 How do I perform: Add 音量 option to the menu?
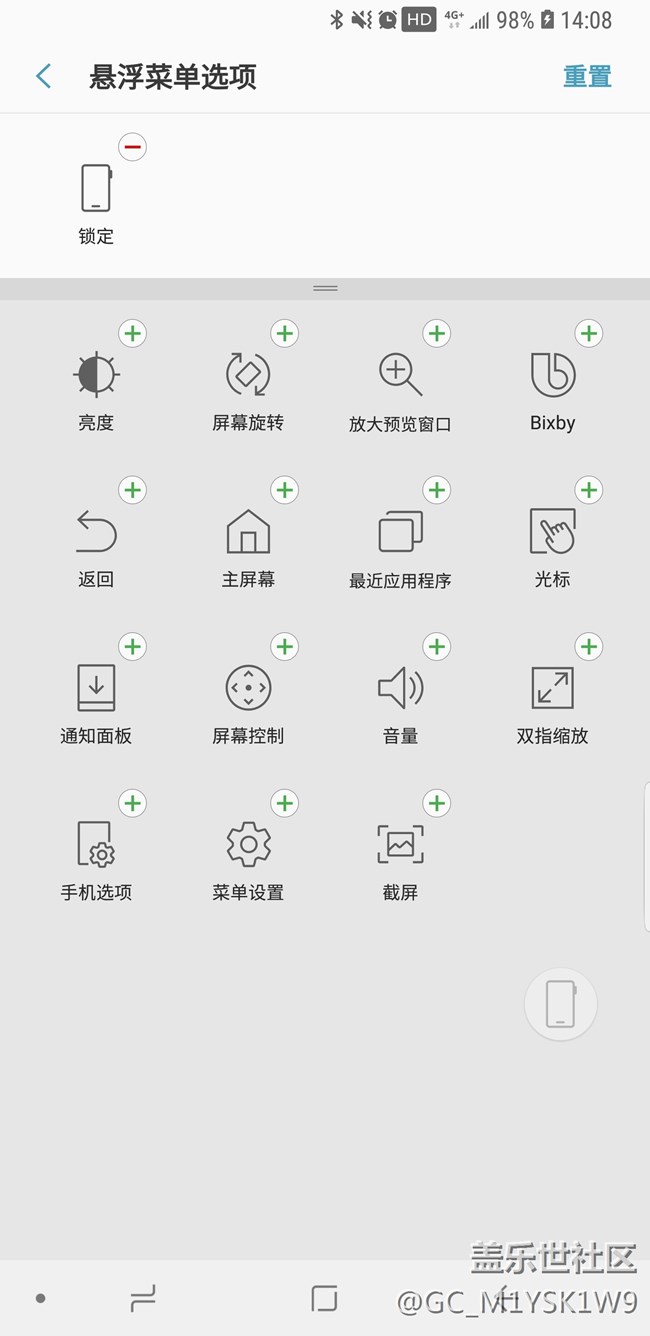click(437, 647)
